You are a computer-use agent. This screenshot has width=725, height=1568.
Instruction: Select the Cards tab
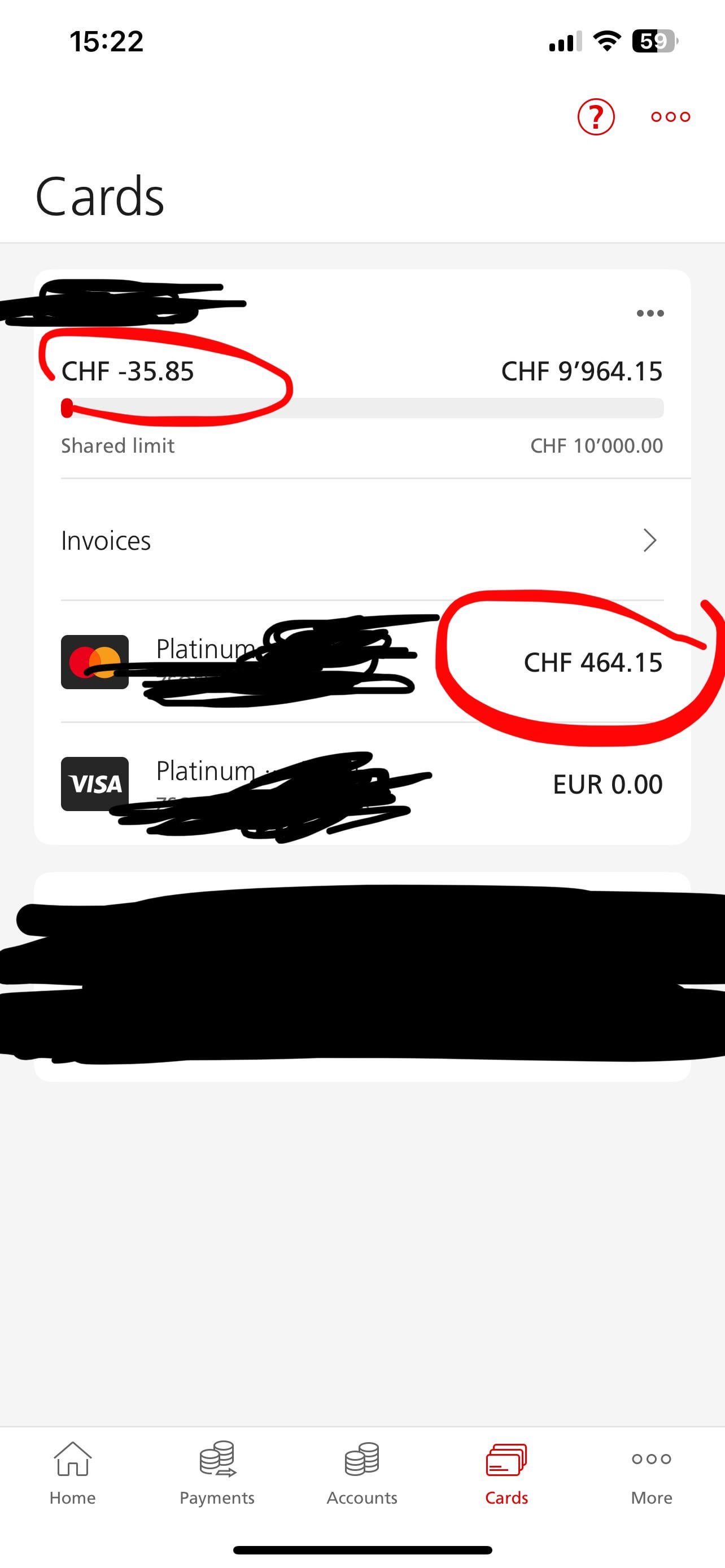coord(506,1473)
